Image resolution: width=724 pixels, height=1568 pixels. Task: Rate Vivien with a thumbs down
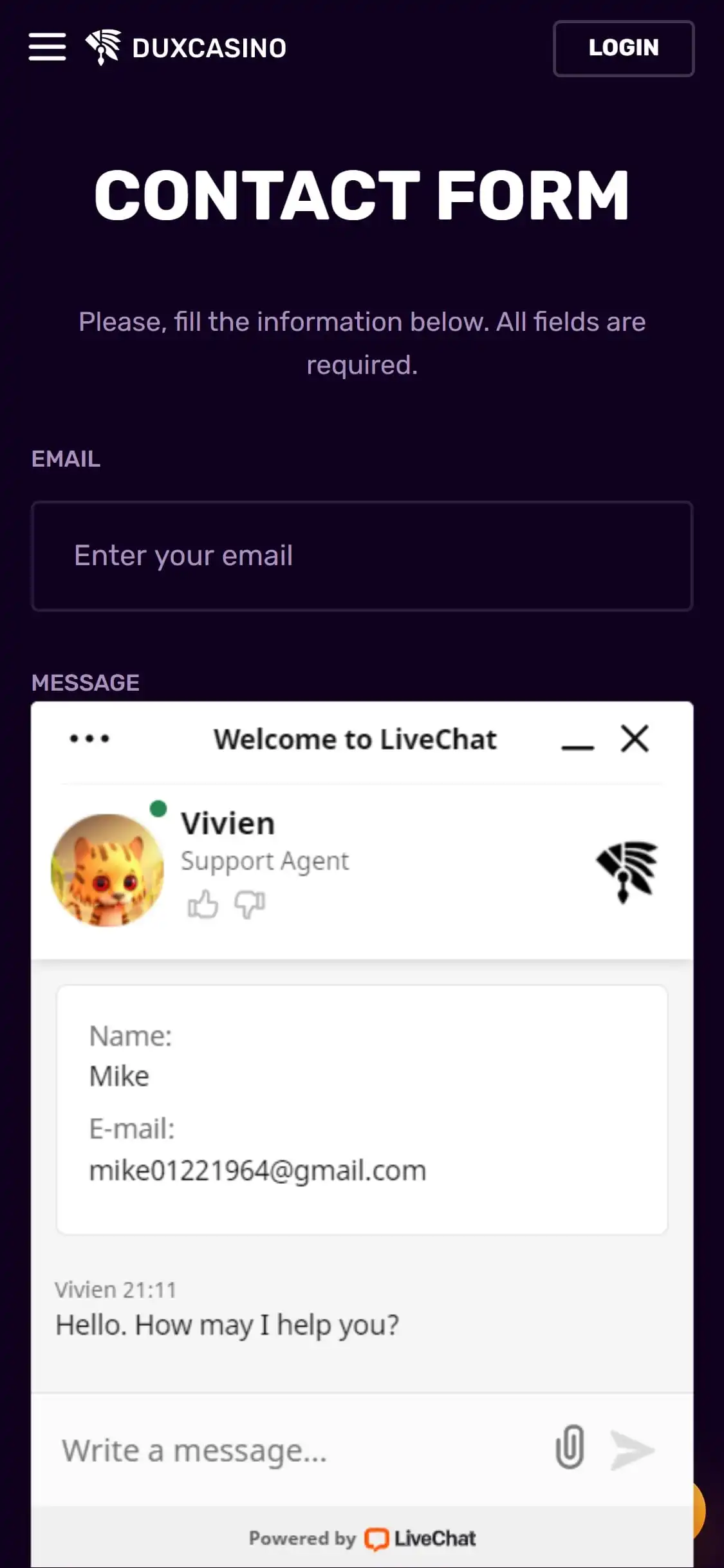pyautogui.click(x=250, y=904)
